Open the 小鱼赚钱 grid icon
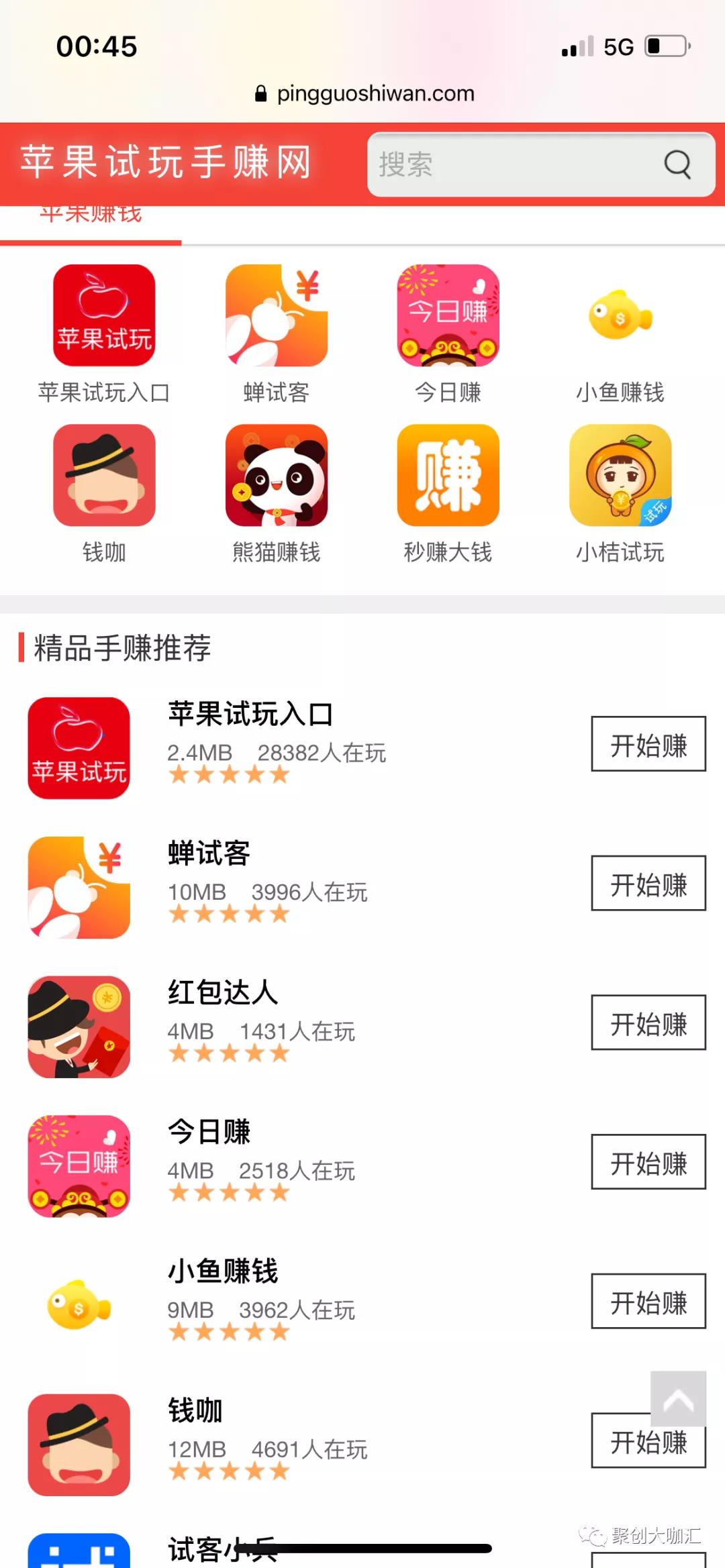This screenshot has width=725, height=1568. coord(620,315)
